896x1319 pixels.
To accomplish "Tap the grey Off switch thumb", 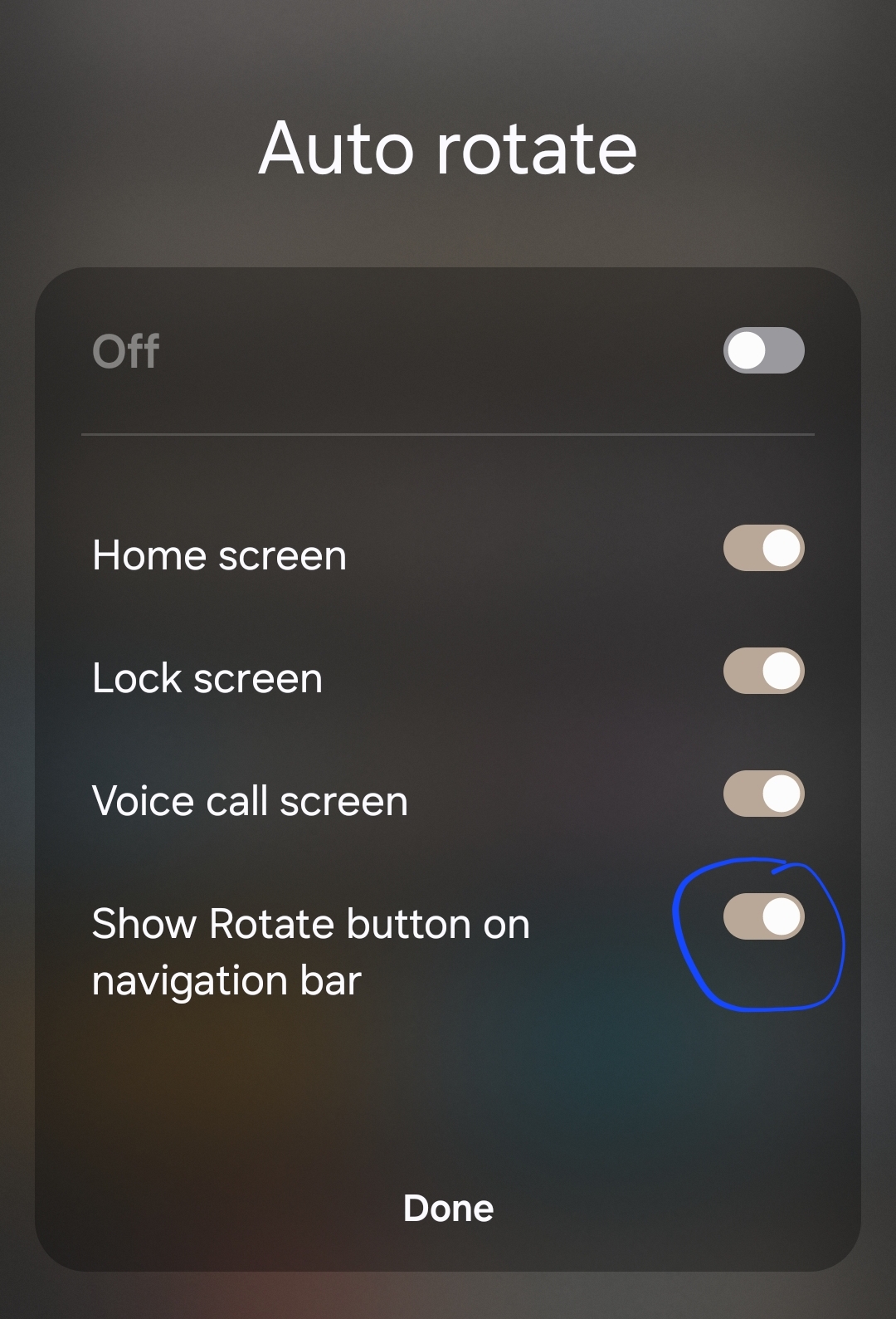I will point(747,351).
